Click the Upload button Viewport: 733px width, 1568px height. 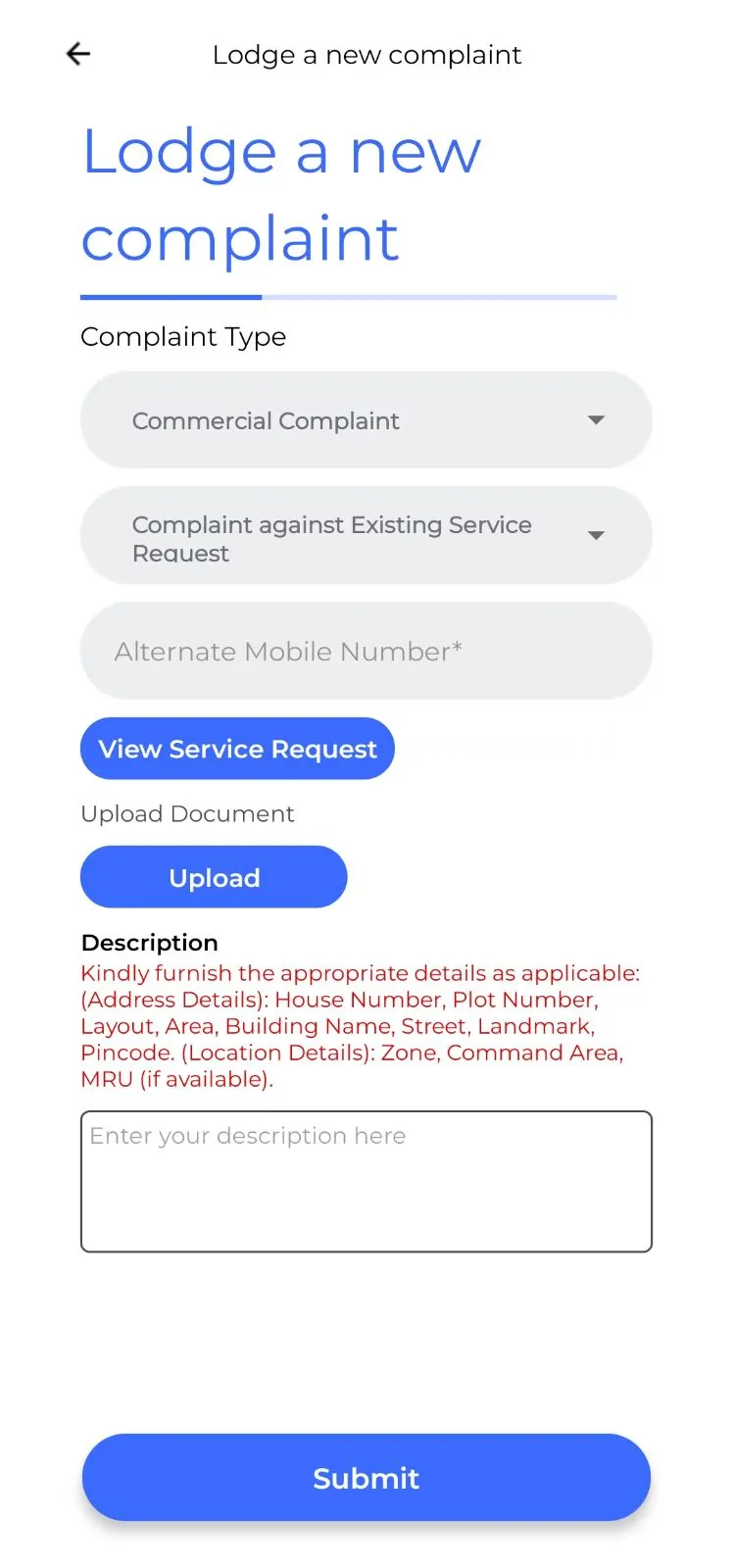[213, 876]
